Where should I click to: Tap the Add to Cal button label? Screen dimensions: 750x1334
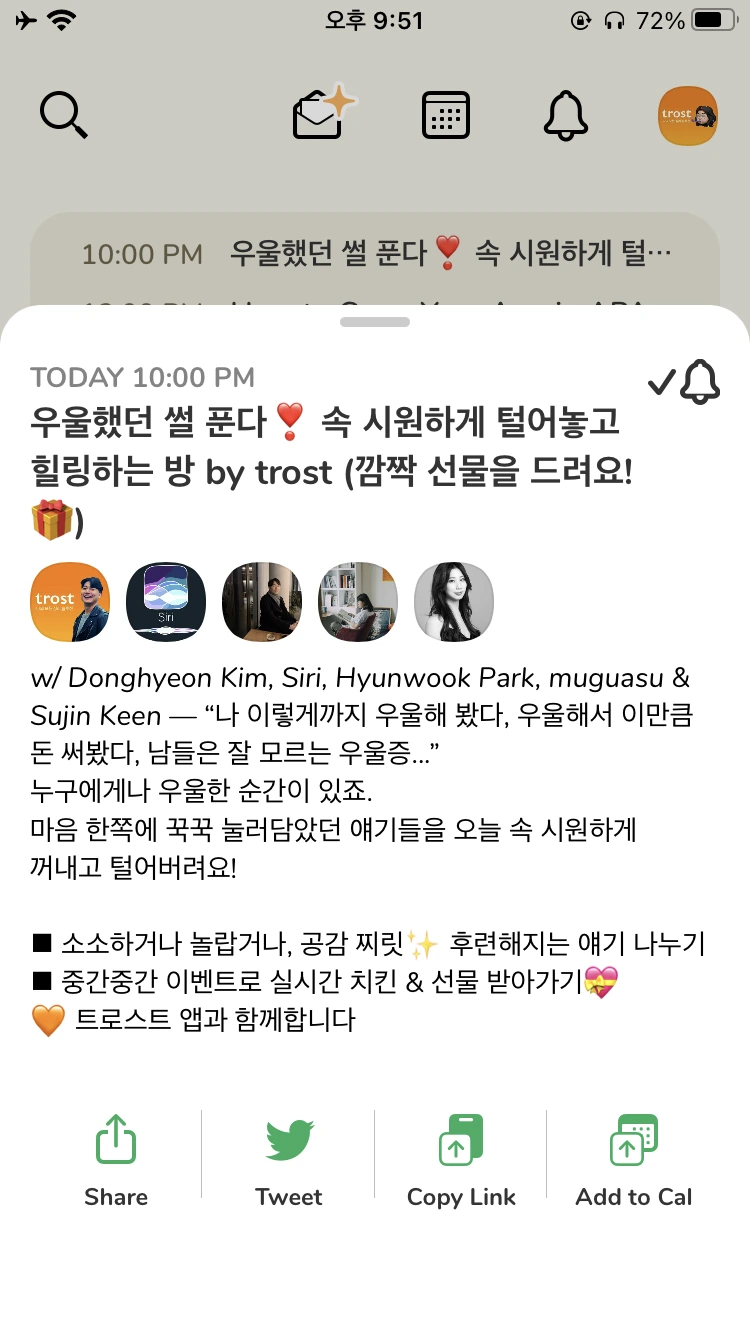click(x=634, y=1196)
